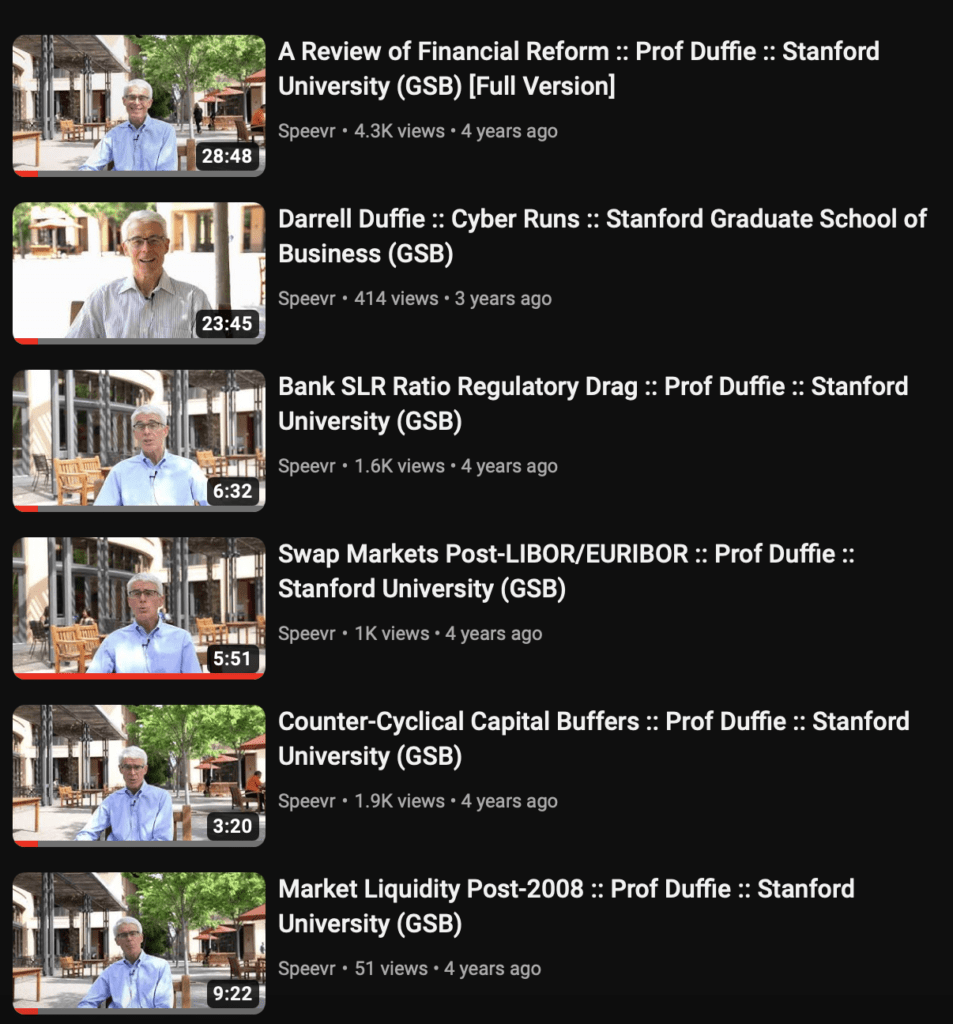Image resolution: width=953 pixels, height=1024 pixels.
Task: Play Counter-Cyclical Capital Buffers video
Action: point(138,775)
